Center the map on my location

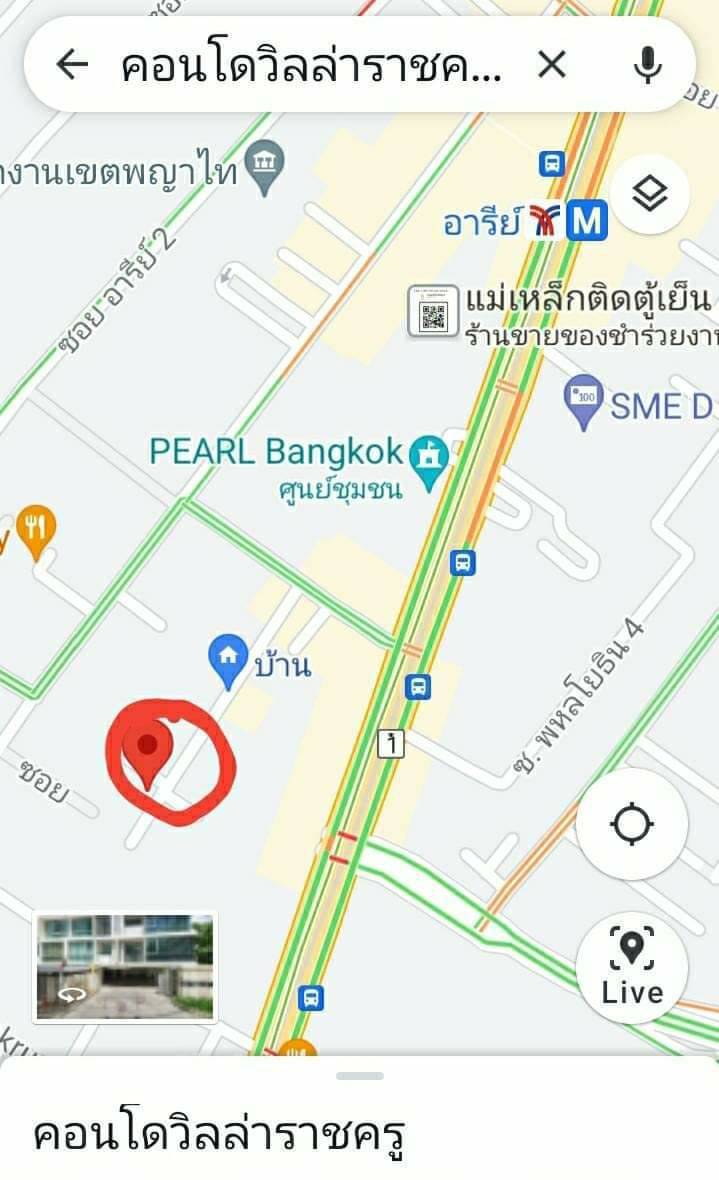[x=631, y=824]
